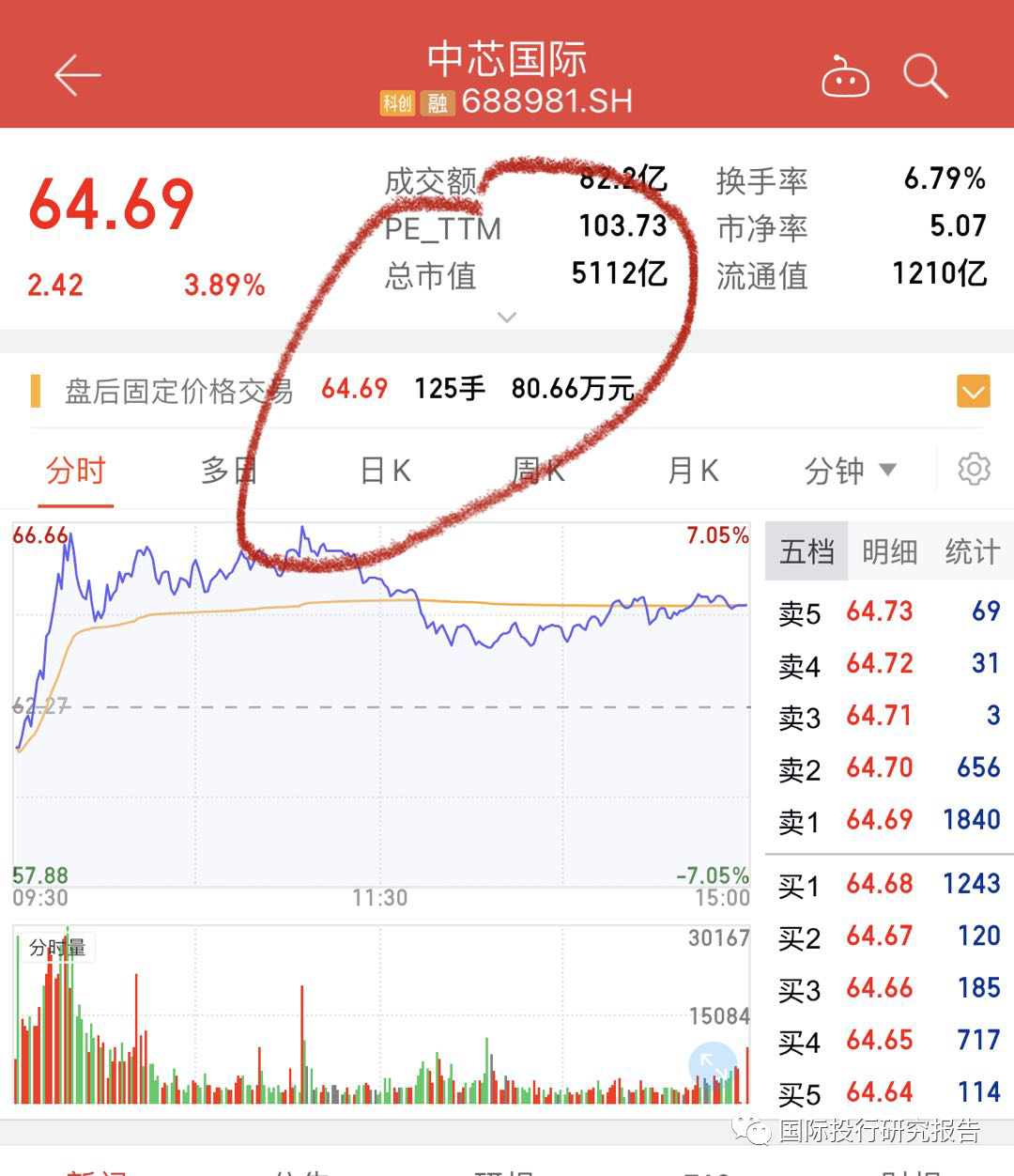Go back using the arrow icon
This screenshot has width=1014, height=1176.
tap(77, 75)
